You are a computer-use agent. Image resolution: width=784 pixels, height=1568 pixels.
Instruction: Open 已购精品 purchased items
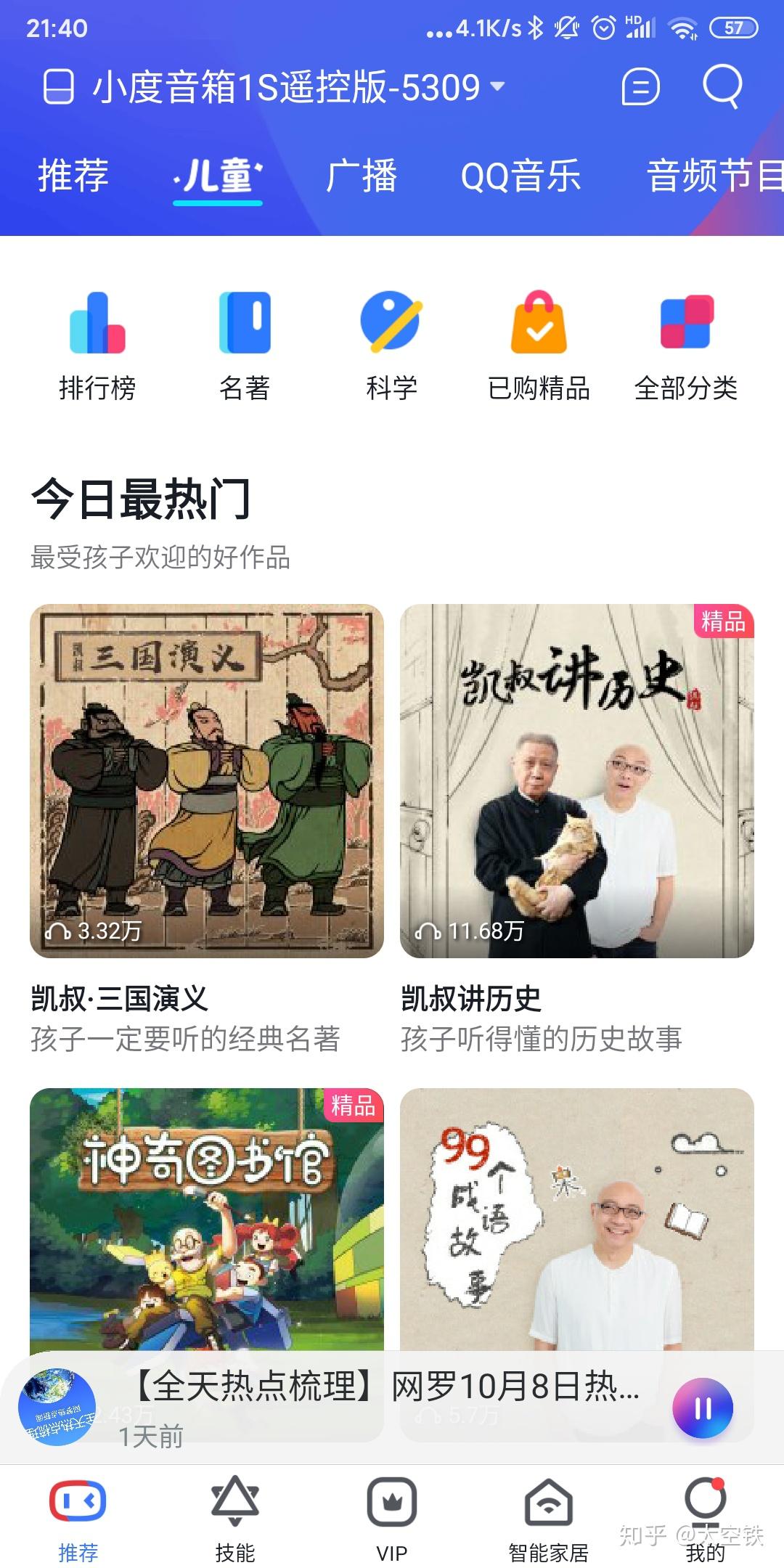click(539, 347)
